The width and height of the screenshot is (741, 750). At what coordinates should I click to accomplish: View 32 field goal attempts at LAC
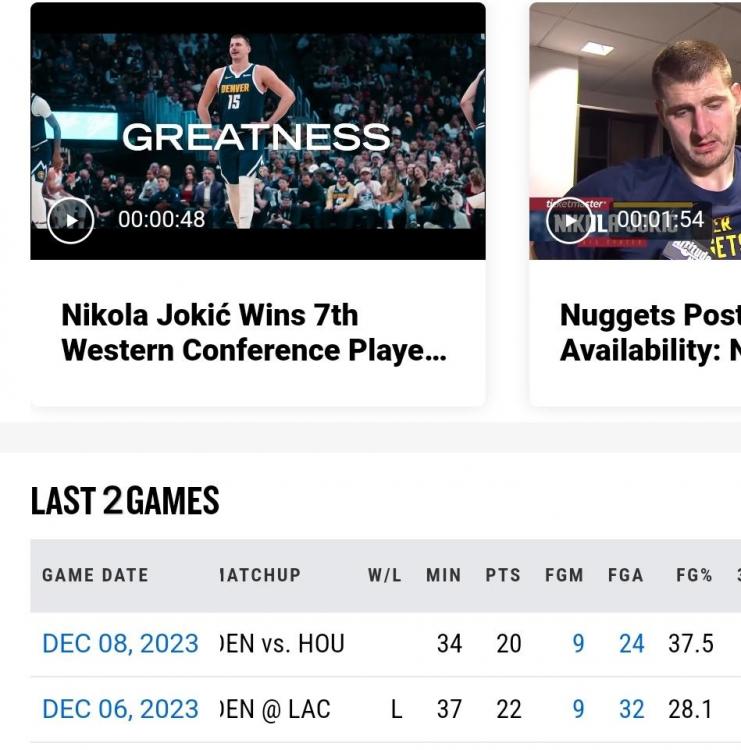pos(631,710)
